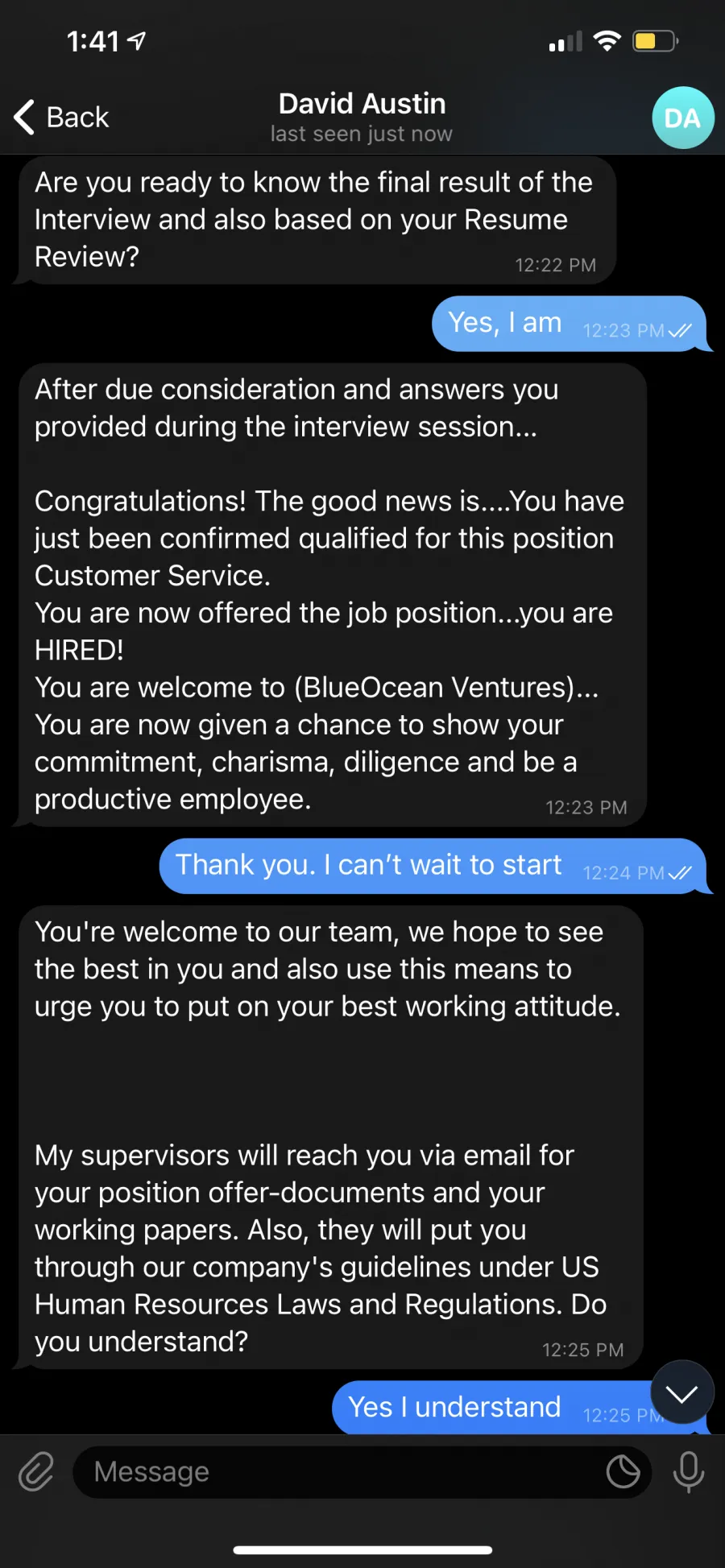725x1568 pixels.
Task: Open the sticker panel icon
Action: coord(623,1471)
